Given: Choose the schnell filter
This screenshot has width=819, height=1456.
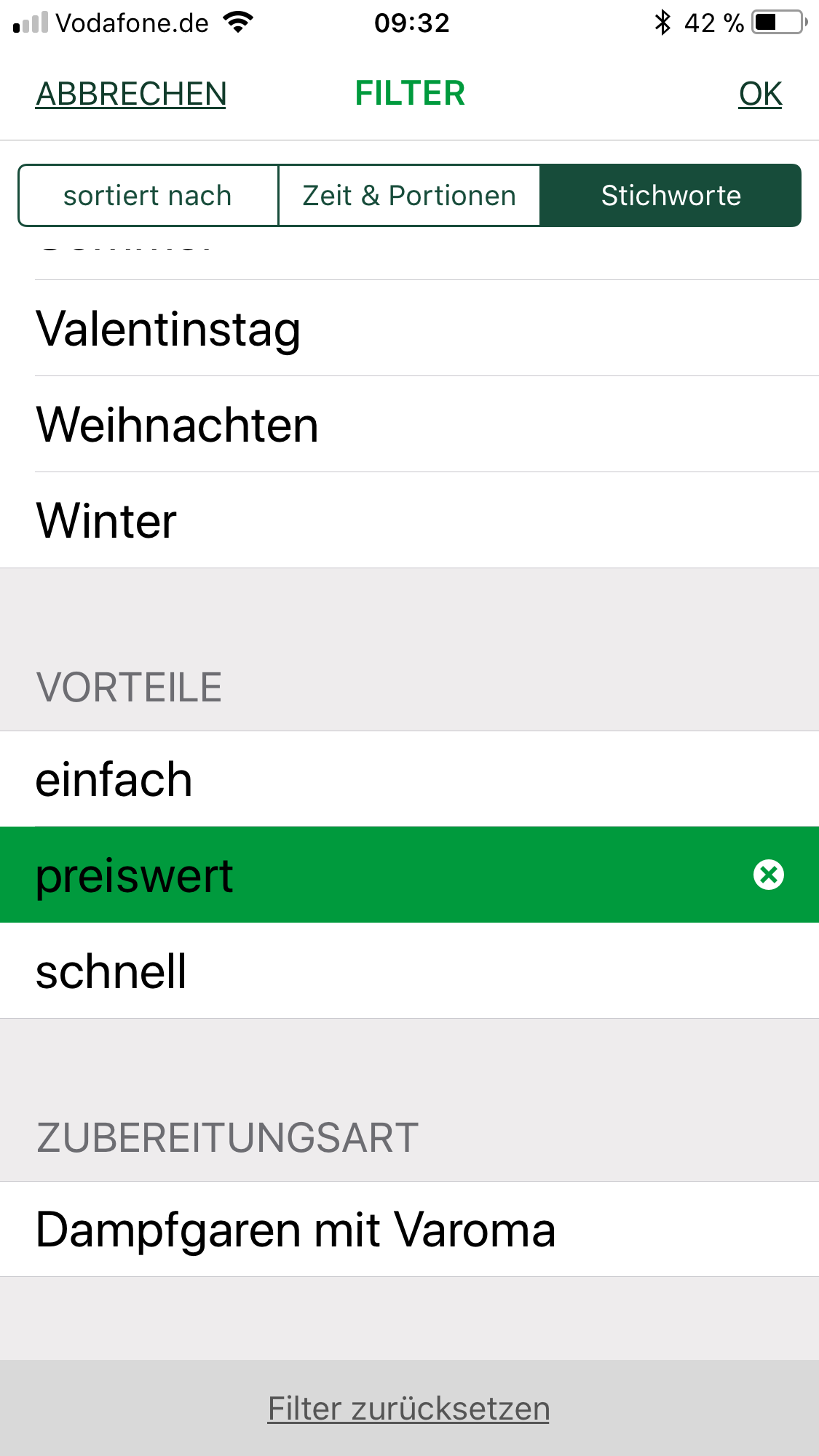Looking at the screenshot, I should coord(409,971).
